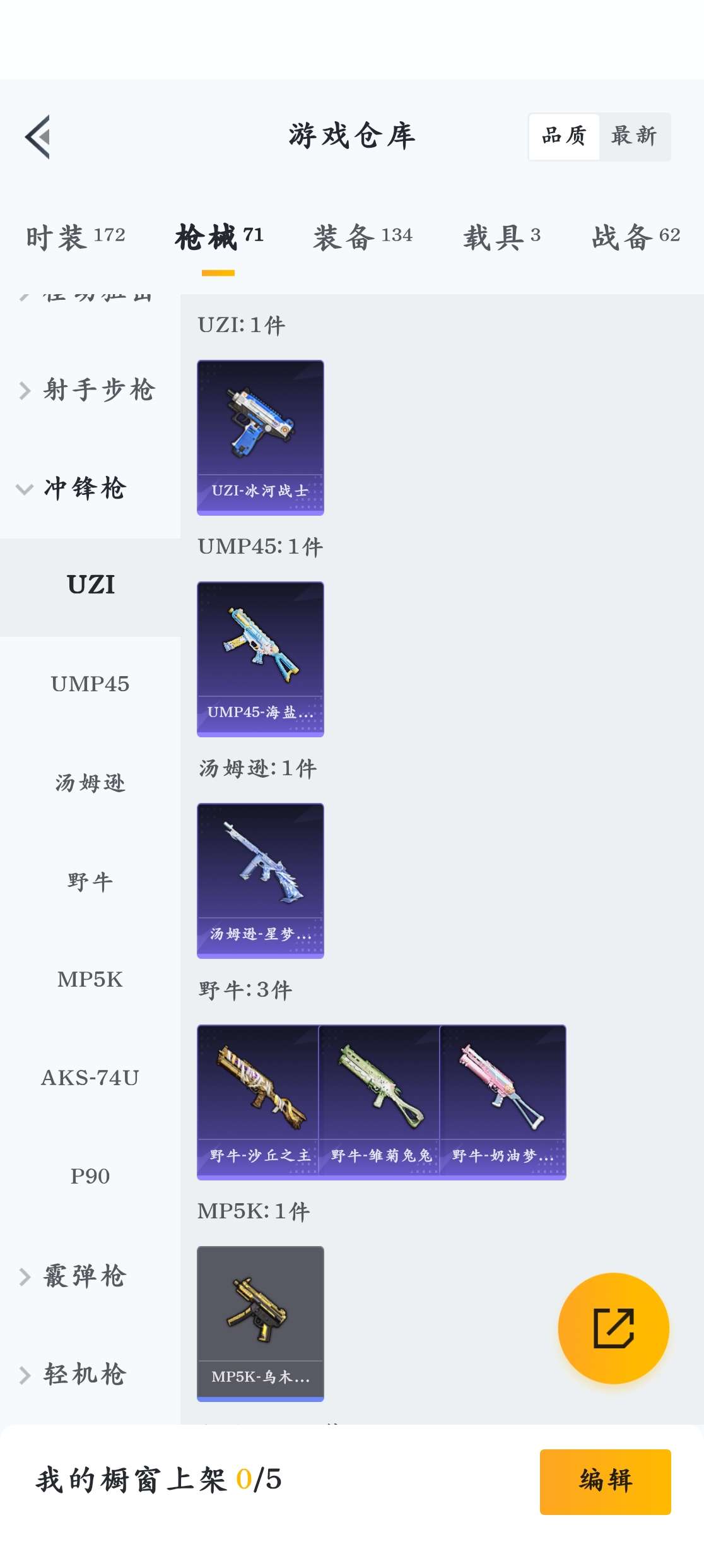The image size is (704, 1568).
Task: Switch to the 战备 tab
Action: point(635,237)
